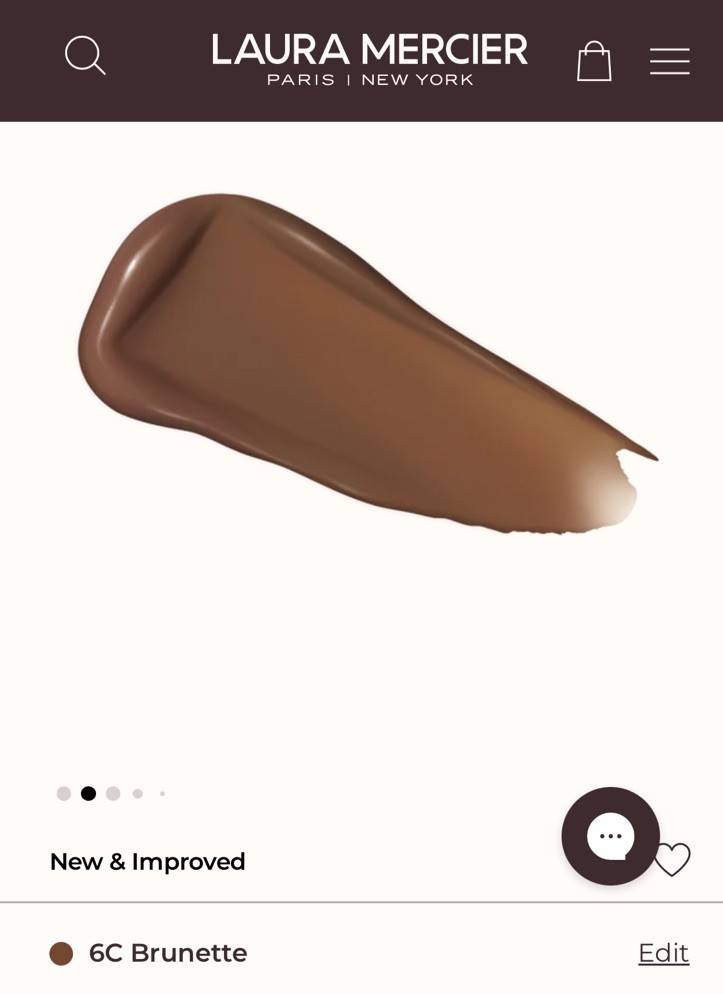The height and width of the screenshot is (994, 723).
Task: Add product to wishlist heart
Action: pyautogui.click(x=673, y=859)
